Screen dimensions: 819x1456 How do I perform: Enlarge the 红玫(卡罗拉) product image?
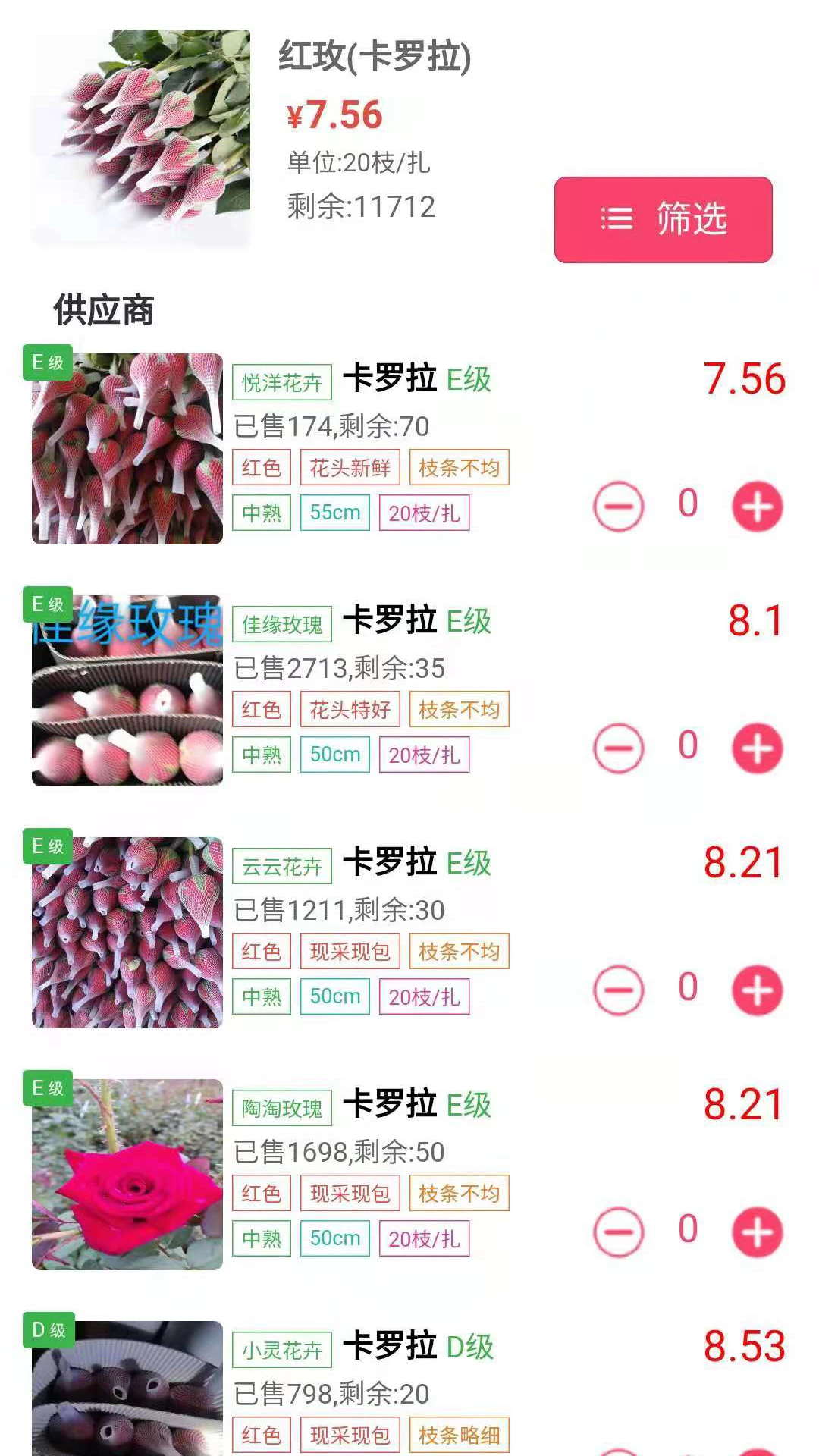coord(141,138)
